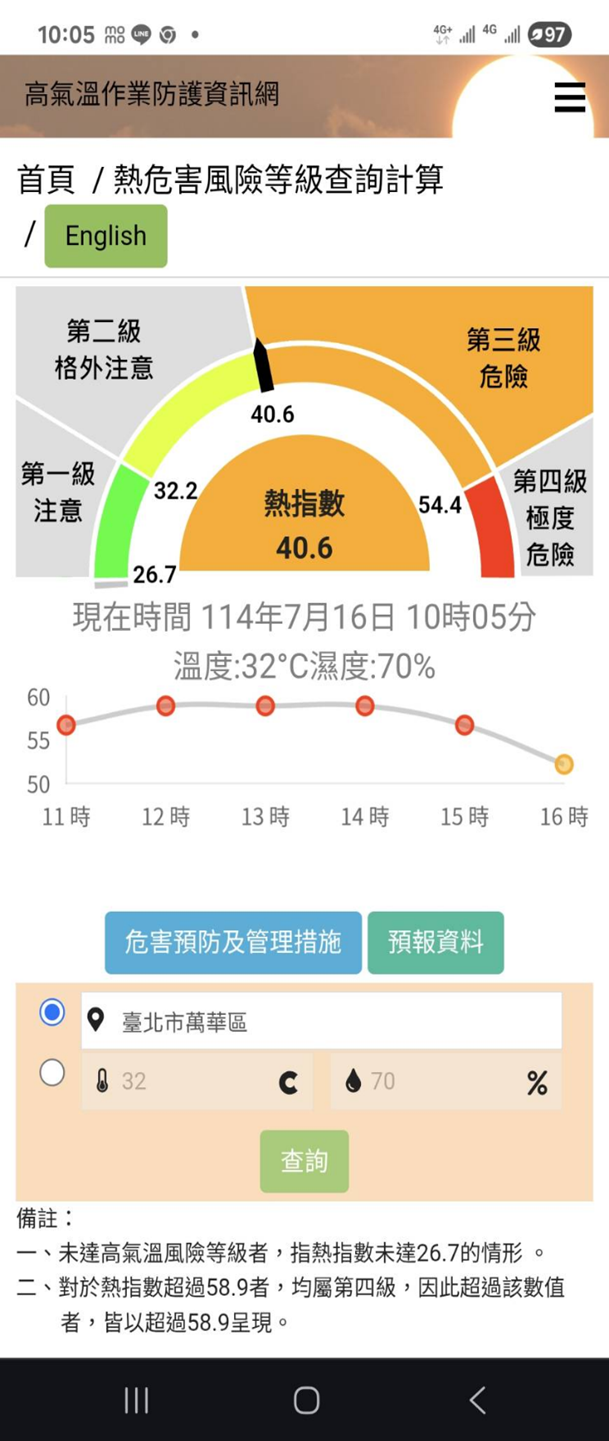Tap the green 查詢 button
This screenshot has width=609, height=1441.
pos(304,1161)
